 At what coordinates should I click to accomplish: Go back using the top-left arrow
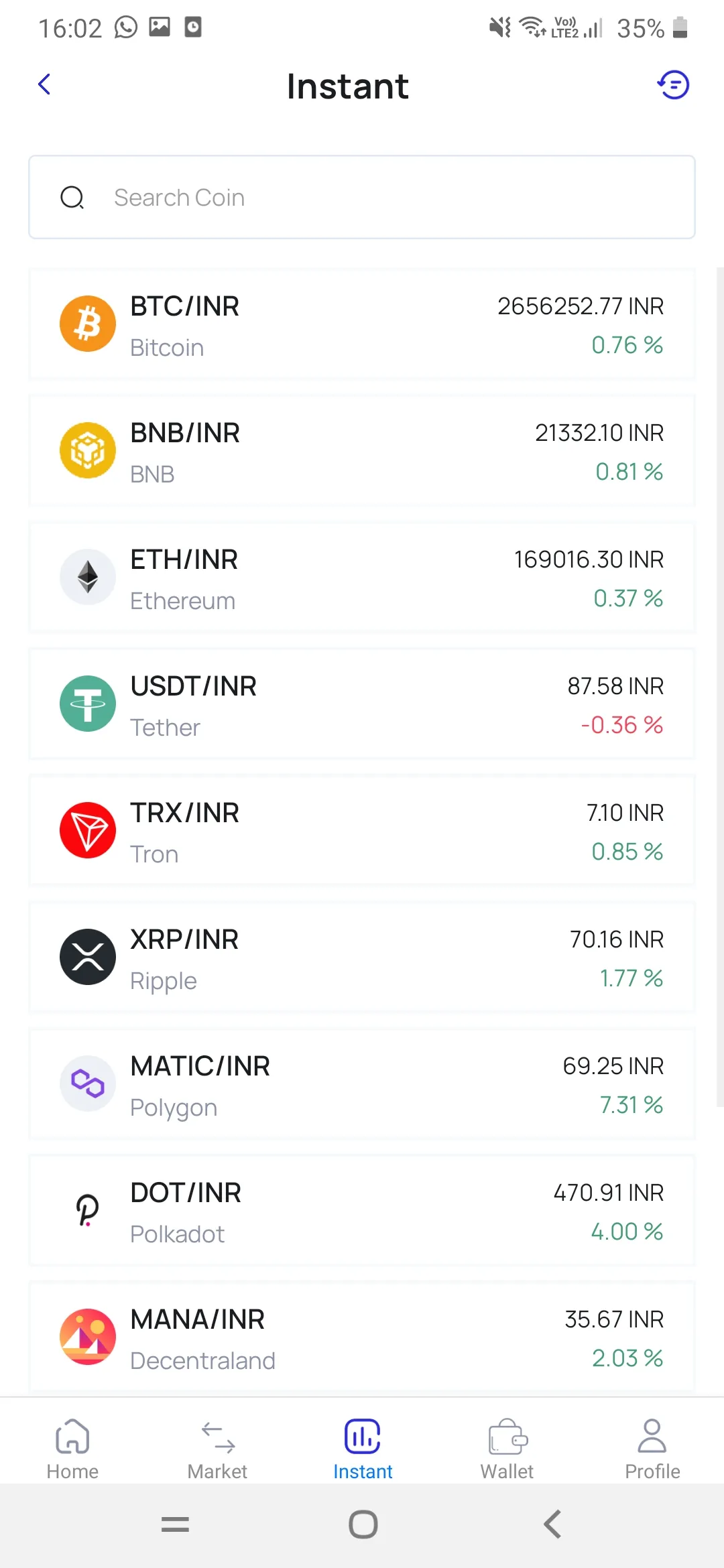click(x=45, y=84)
